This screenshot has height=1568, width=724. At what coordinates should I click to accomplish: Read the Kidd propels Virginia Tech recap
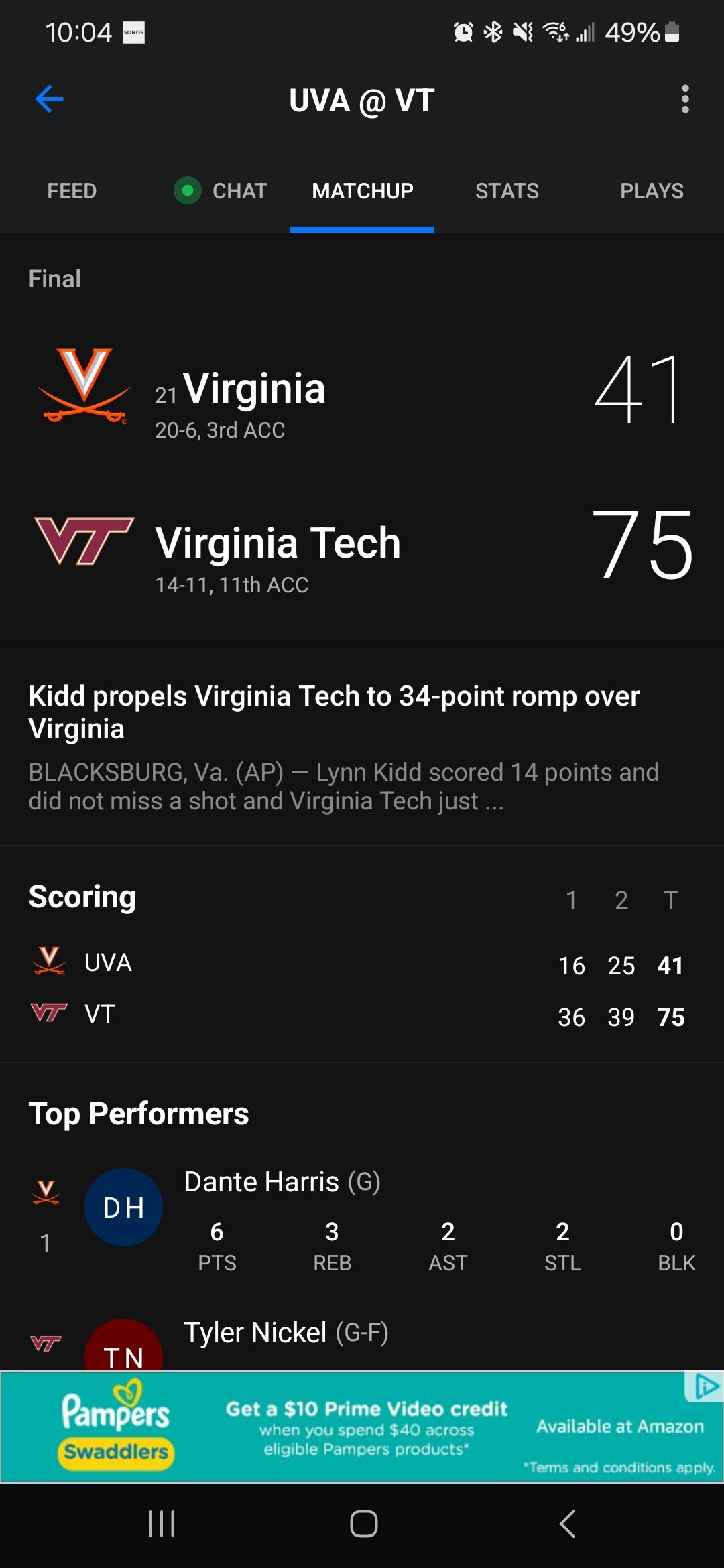(x=334, y=712)
